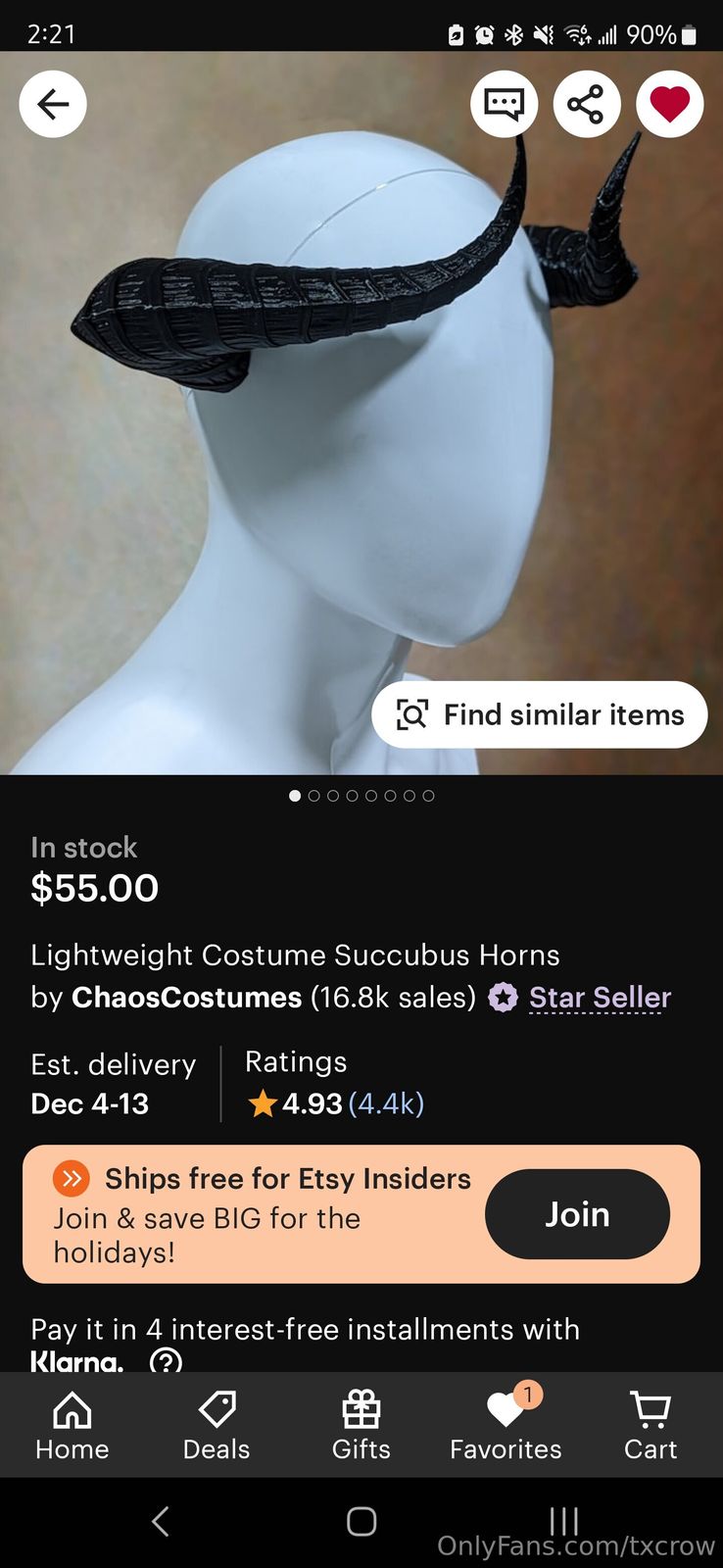
Task: Go to the Gifts tab
Action: (361, 1426)
